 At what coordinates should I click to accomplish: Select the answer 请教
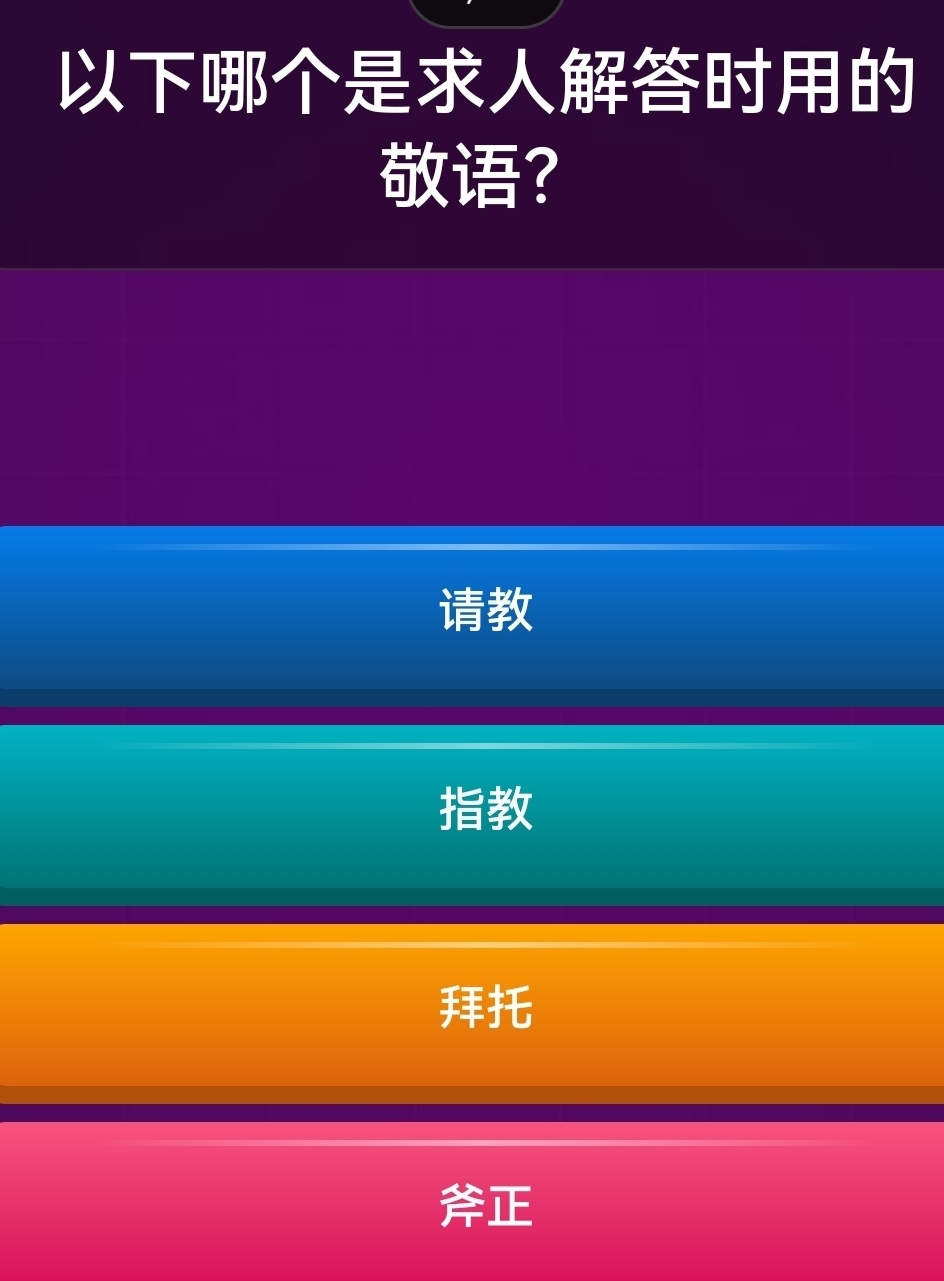486,610
